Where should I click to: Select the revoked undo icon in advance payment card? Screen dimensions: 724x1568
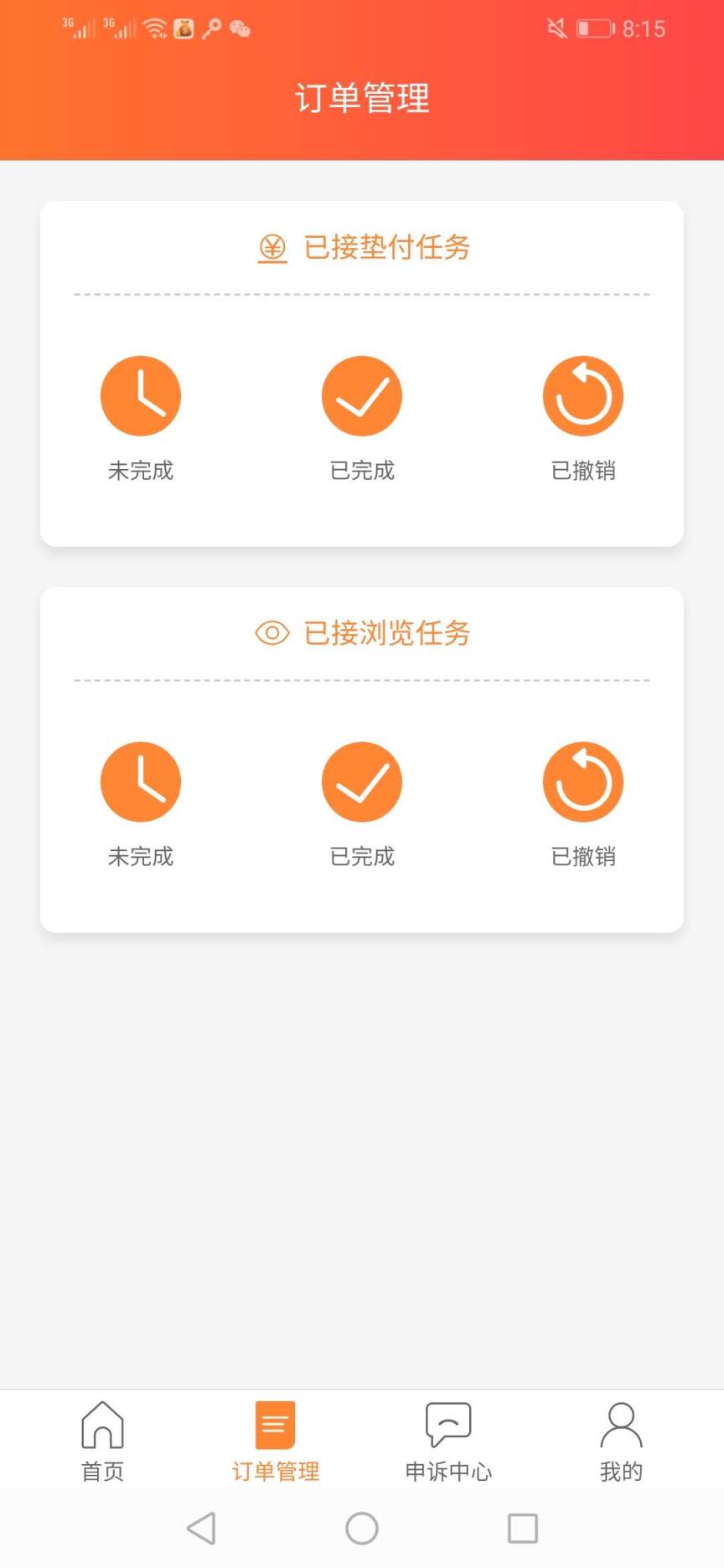pyautogui.click(x=583, y=395)
